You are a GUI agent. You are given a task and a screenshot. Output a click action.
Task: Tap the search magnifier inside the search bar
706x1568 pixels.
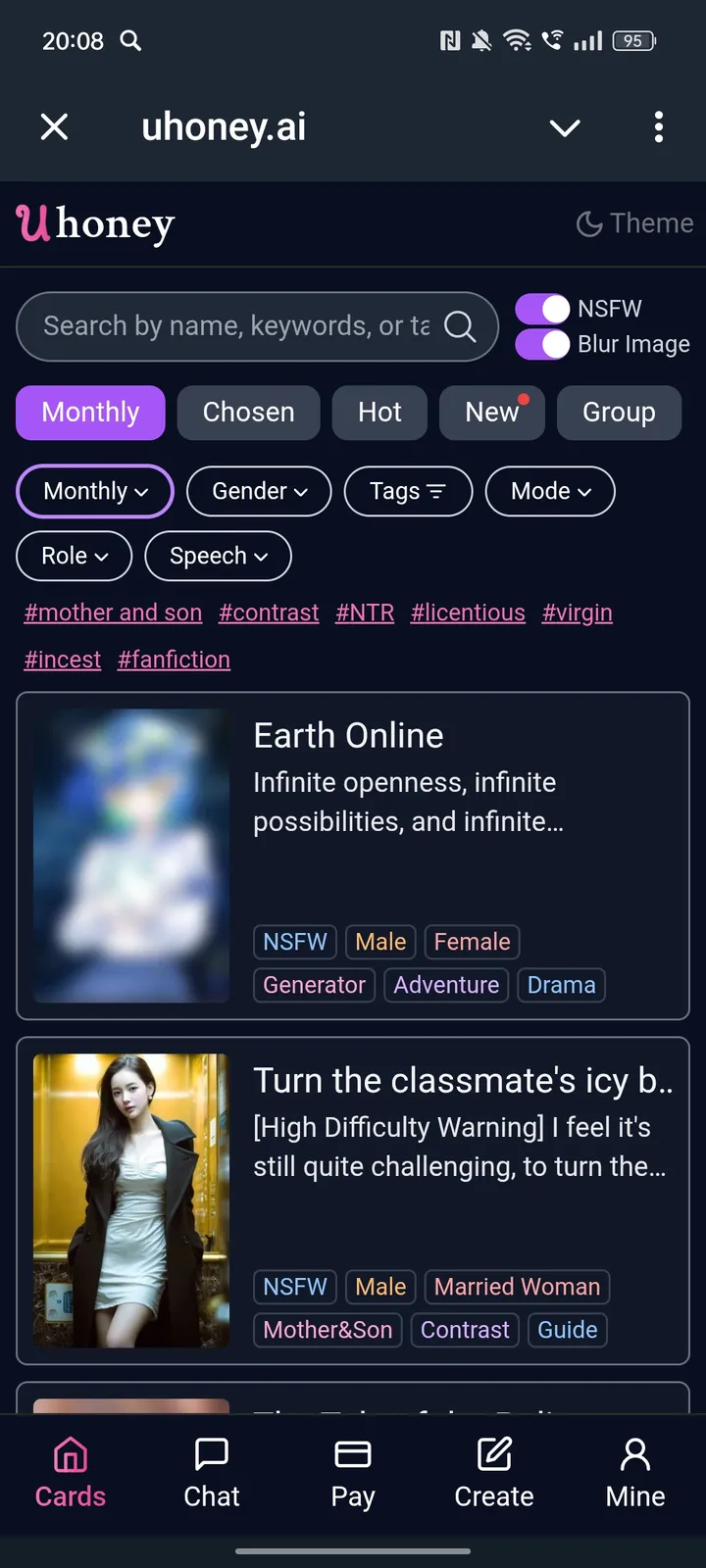click(x=460, y=326)
